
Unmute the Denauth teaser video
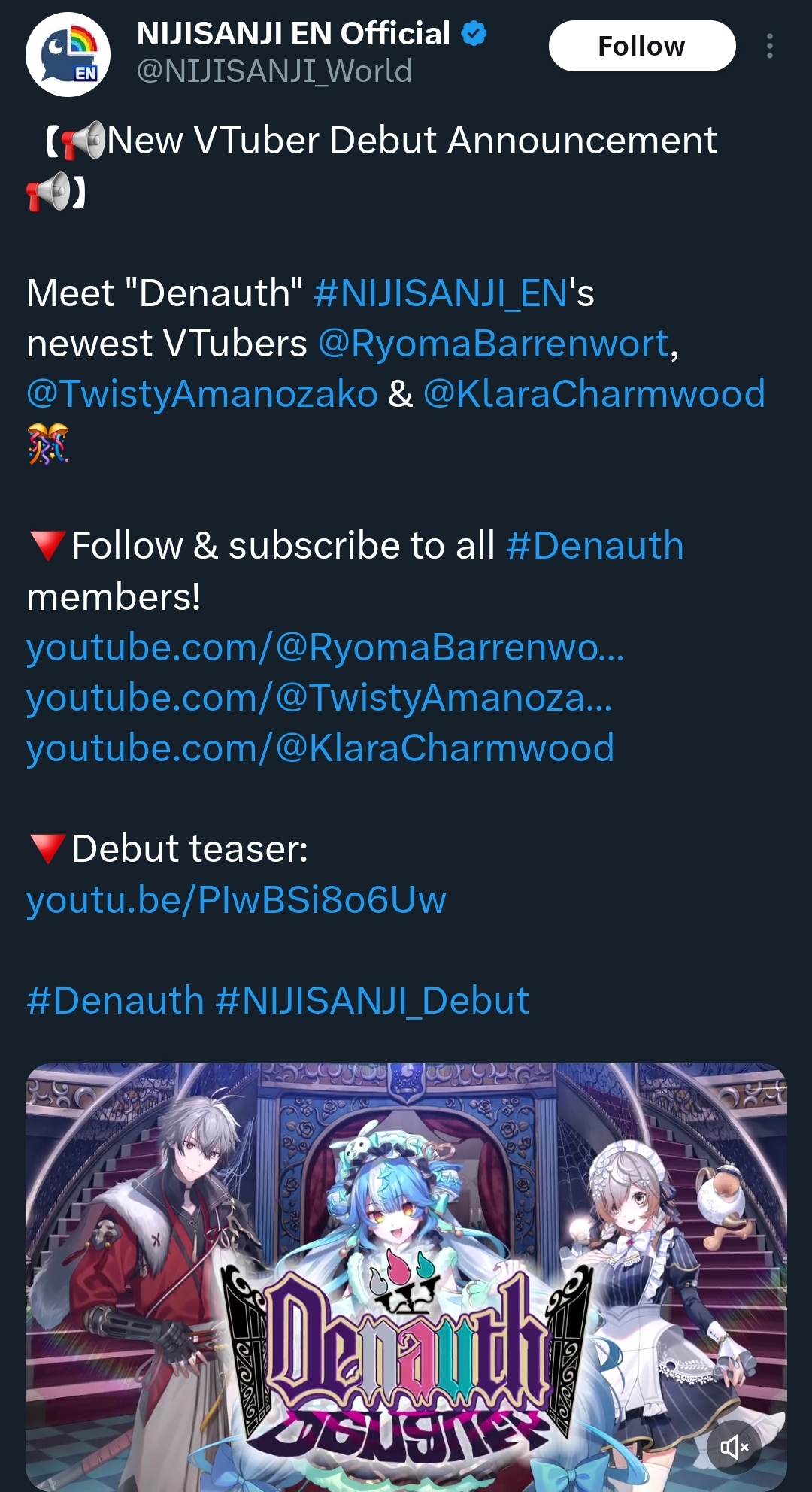coord(734,1446)
